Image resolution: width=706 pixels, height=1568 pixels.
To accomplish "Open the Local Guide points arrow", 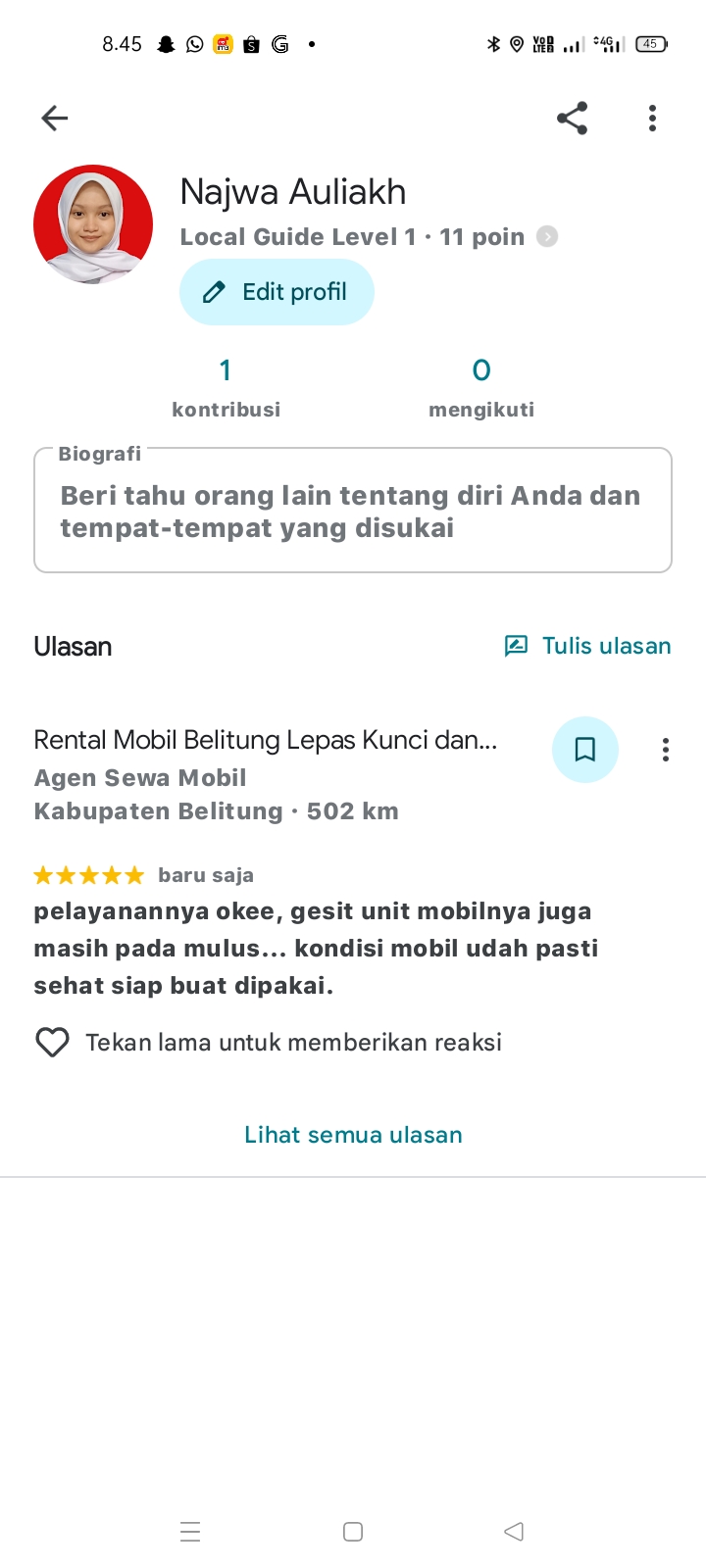I will pyautogui.click(x=548, y=237).
